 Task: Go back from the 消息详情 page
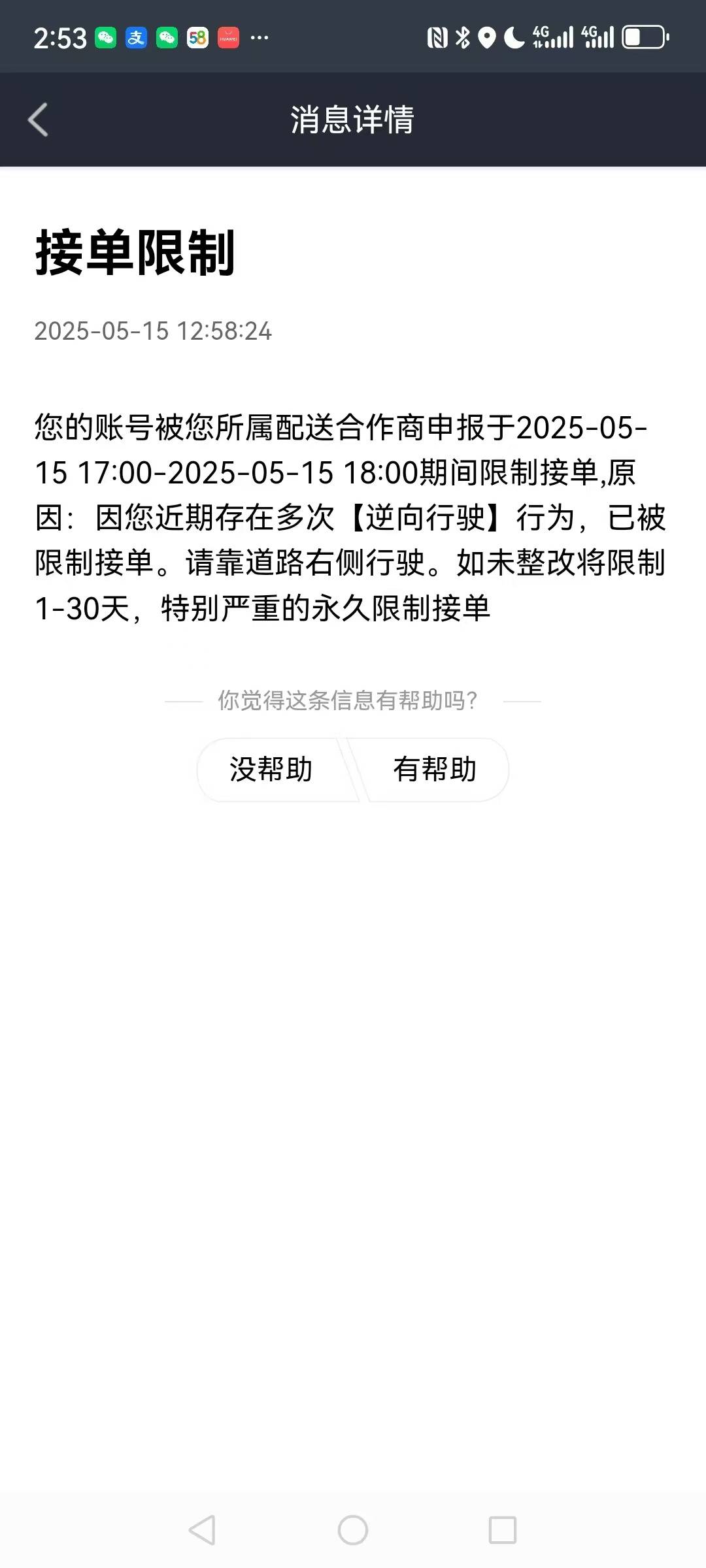[38, 120]
